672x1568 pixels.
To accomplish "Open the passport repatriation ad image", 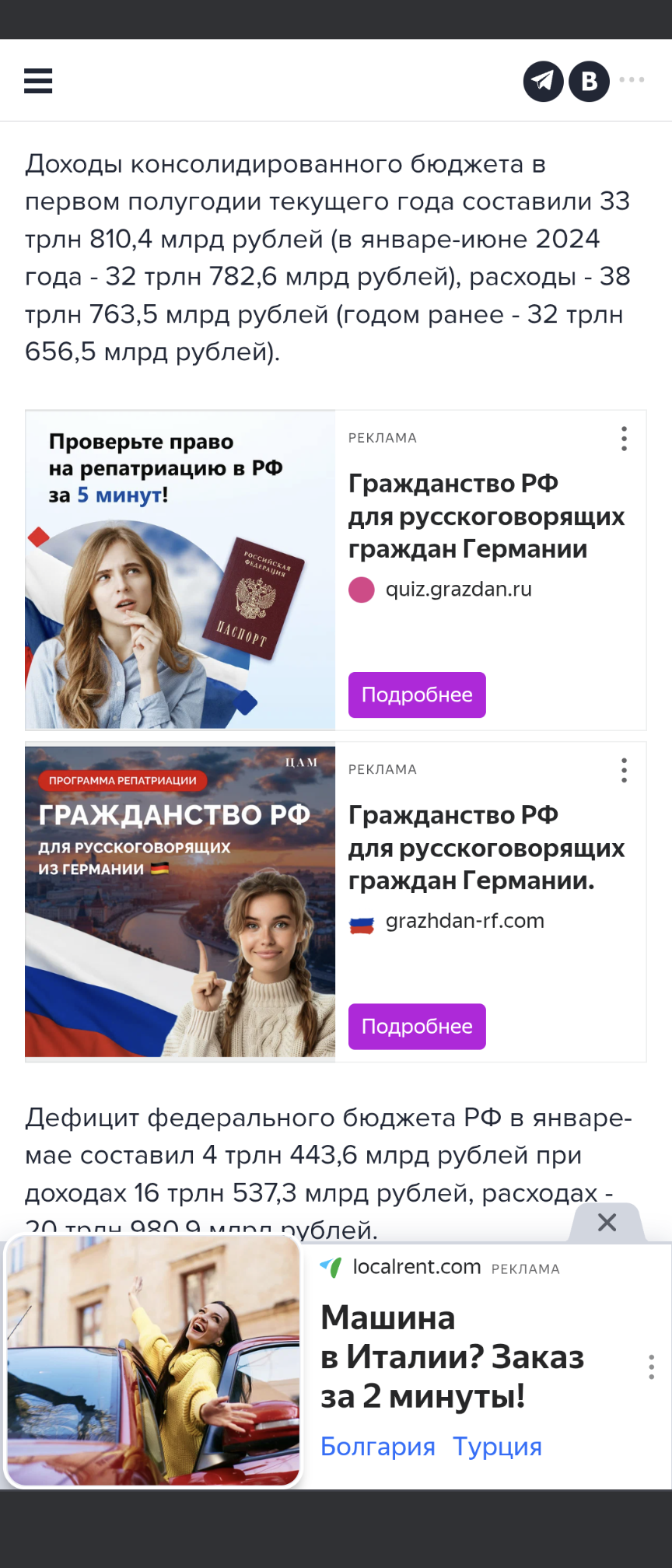I will coord(180,570).
